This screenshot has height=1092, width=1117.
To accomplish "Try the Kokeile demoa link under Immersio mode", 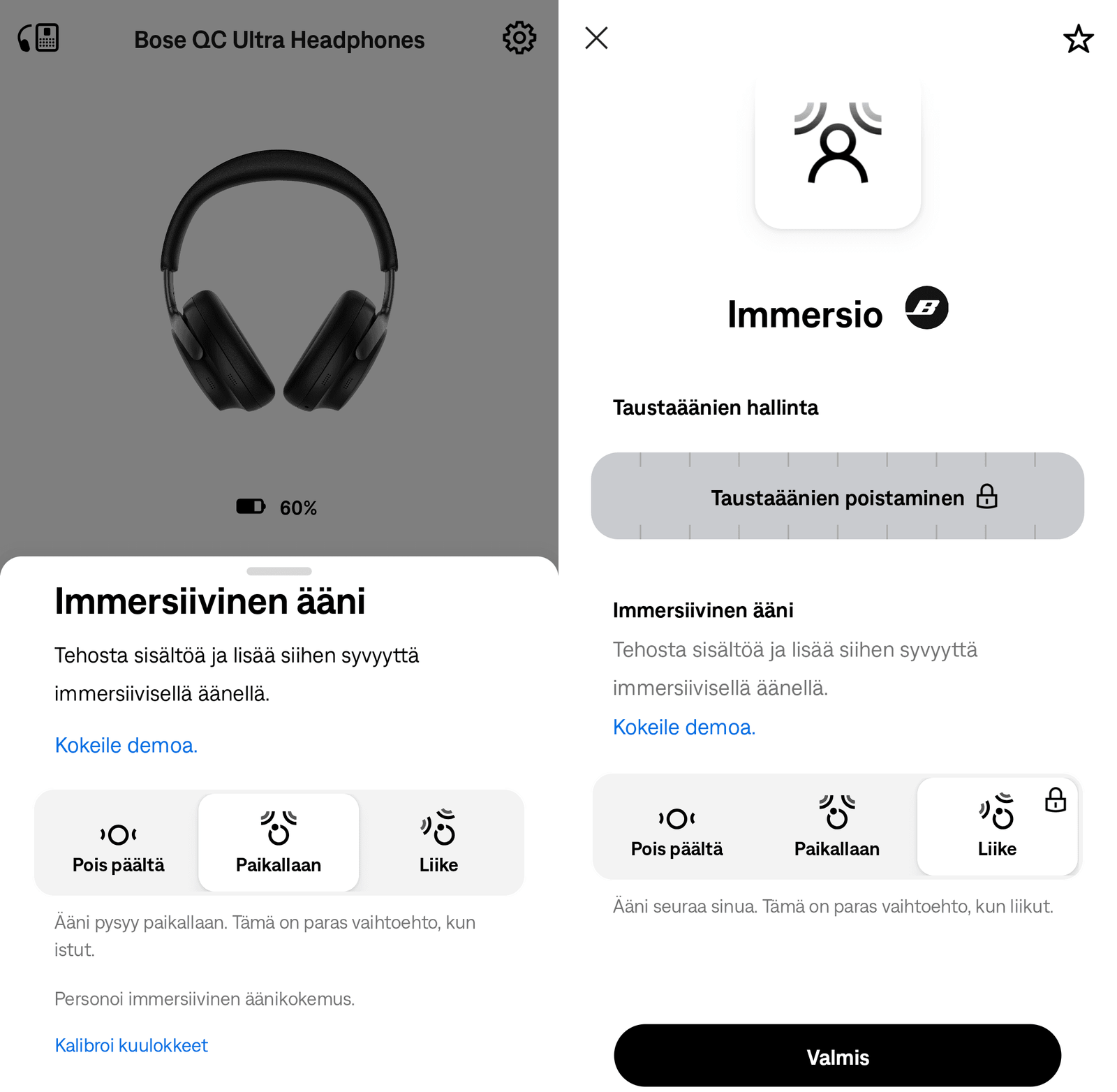I will [684, 727].
